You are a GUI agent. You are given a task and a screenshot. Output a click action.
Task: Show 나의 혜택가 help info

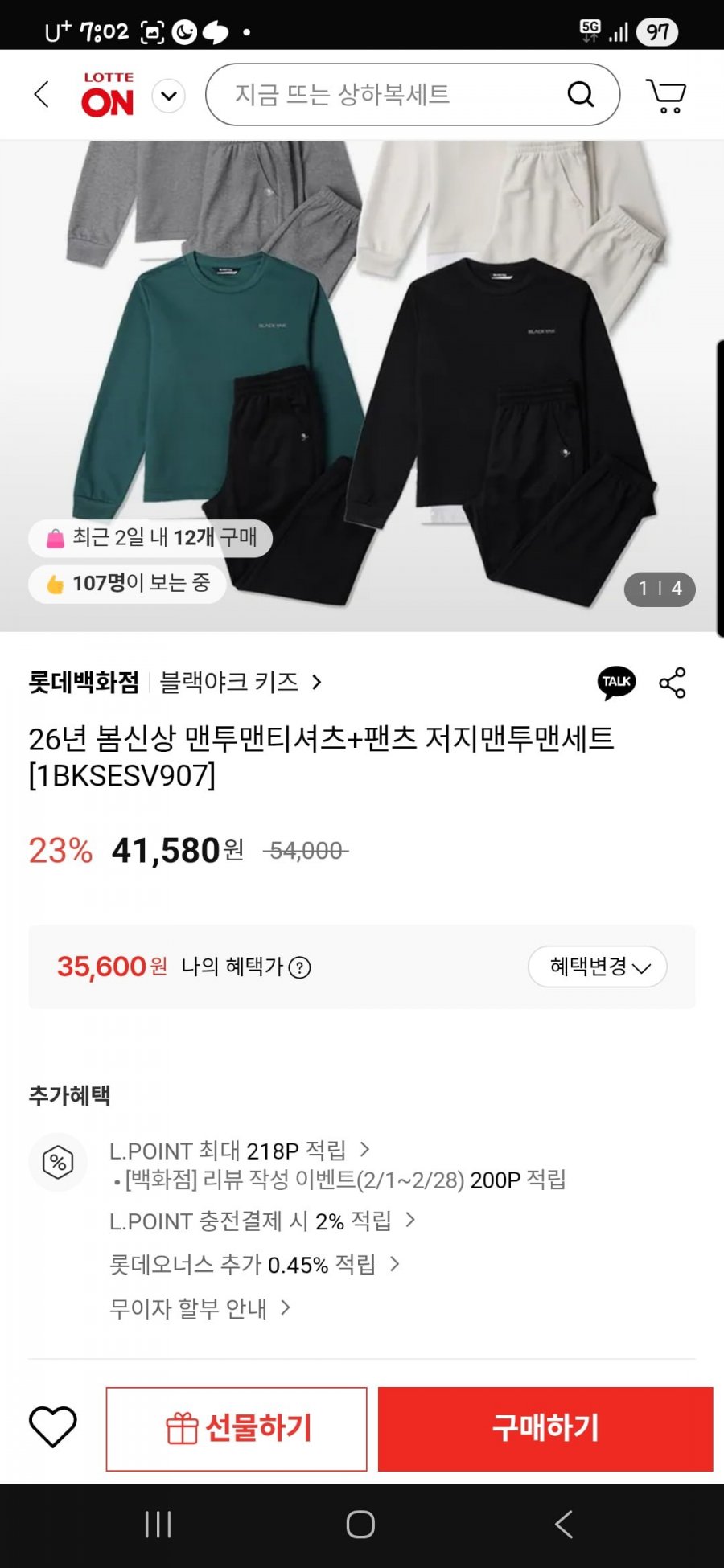299,967
